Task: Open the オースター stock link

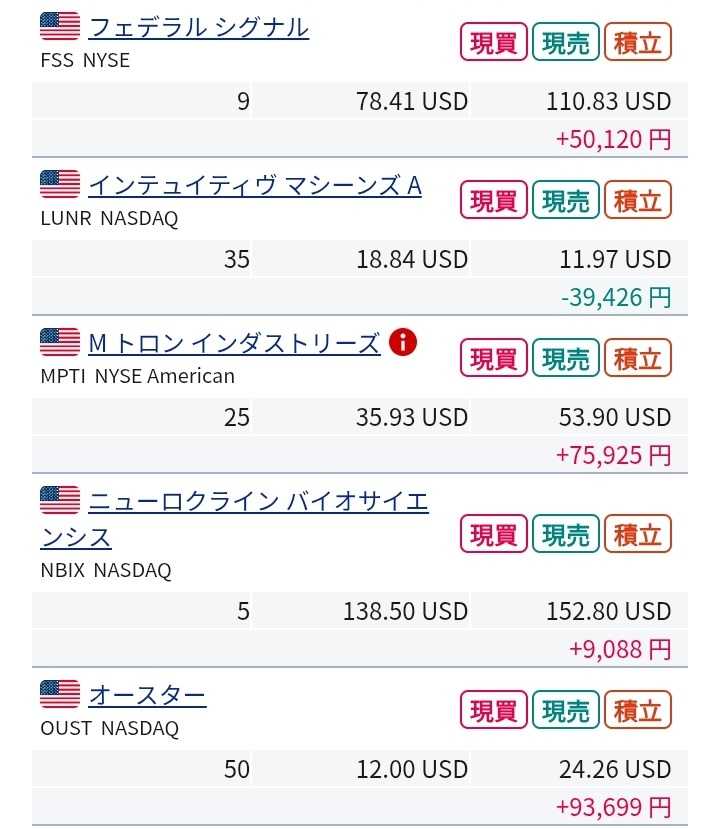Action: point(147,696)
